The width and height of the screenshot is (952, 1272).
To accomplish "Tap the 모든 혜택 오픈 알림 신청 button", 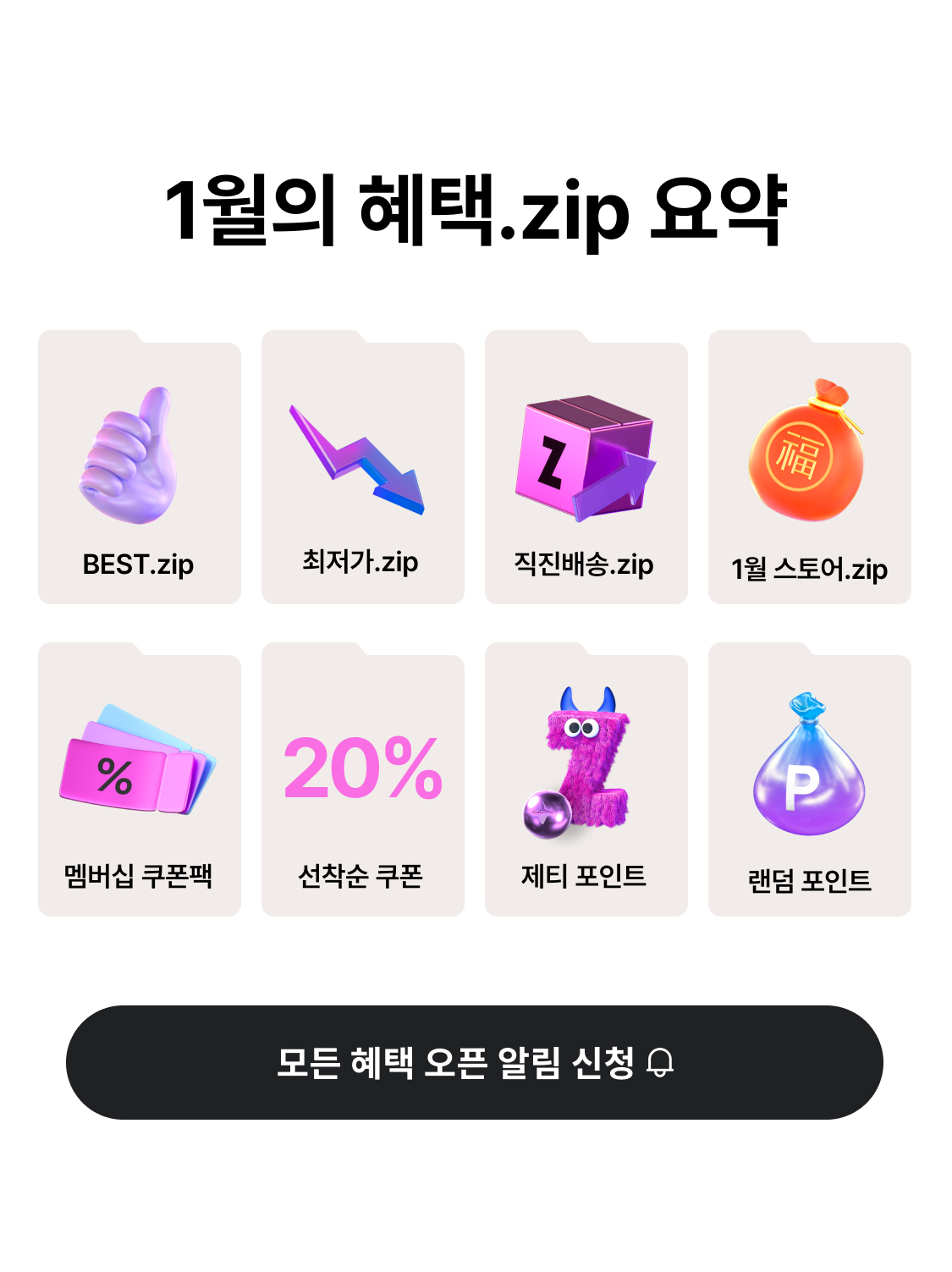I will coord(474,1062).
